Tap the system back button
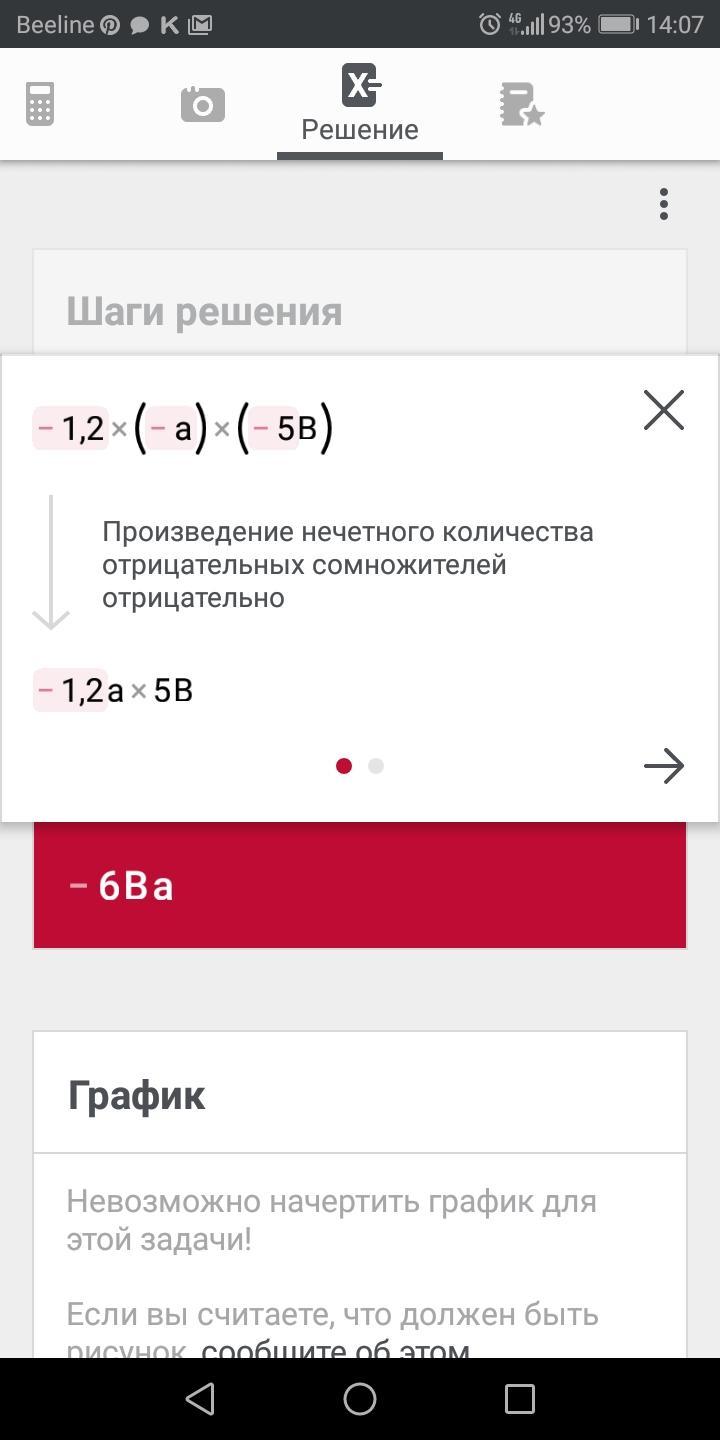Screen dimensions: 720x1440 [x=200, y=1399]
